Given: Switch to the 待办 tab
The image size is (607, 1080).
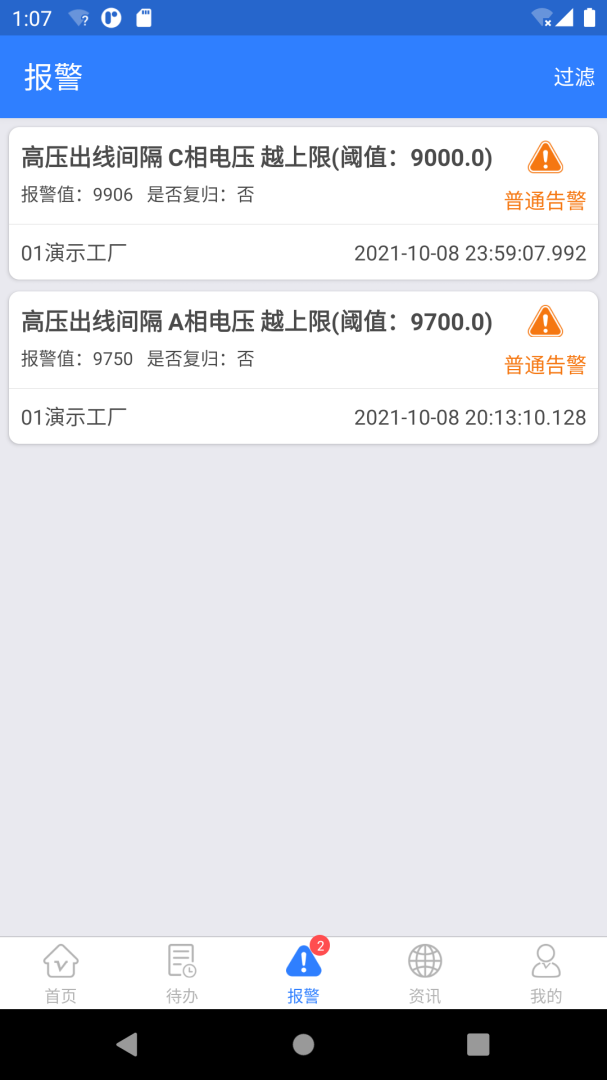Looking at the screenshot, I should tap(182, 973).
